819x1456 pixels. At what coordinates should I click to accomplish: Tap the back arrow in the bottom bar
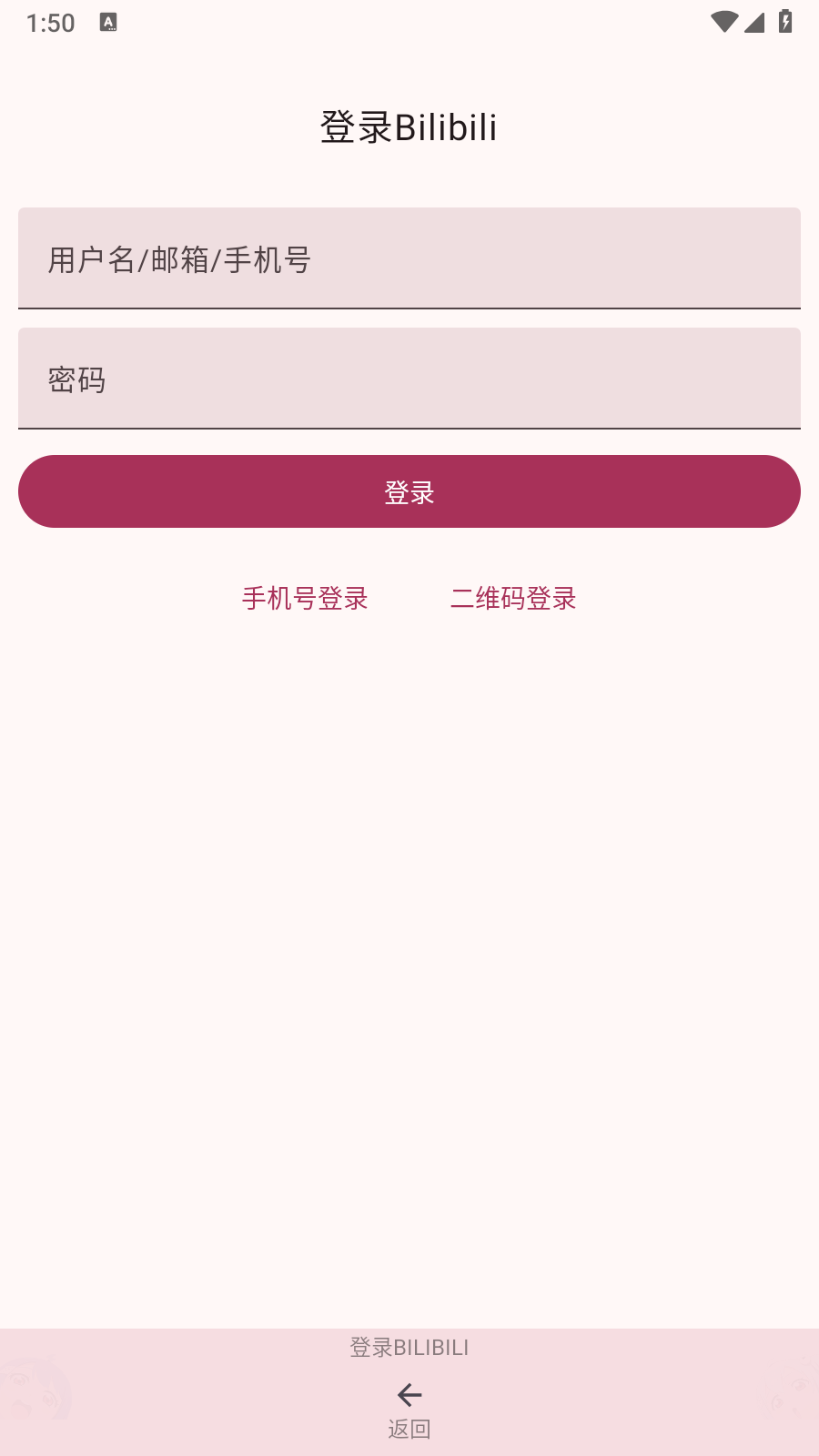click(x=409, y=1394)
